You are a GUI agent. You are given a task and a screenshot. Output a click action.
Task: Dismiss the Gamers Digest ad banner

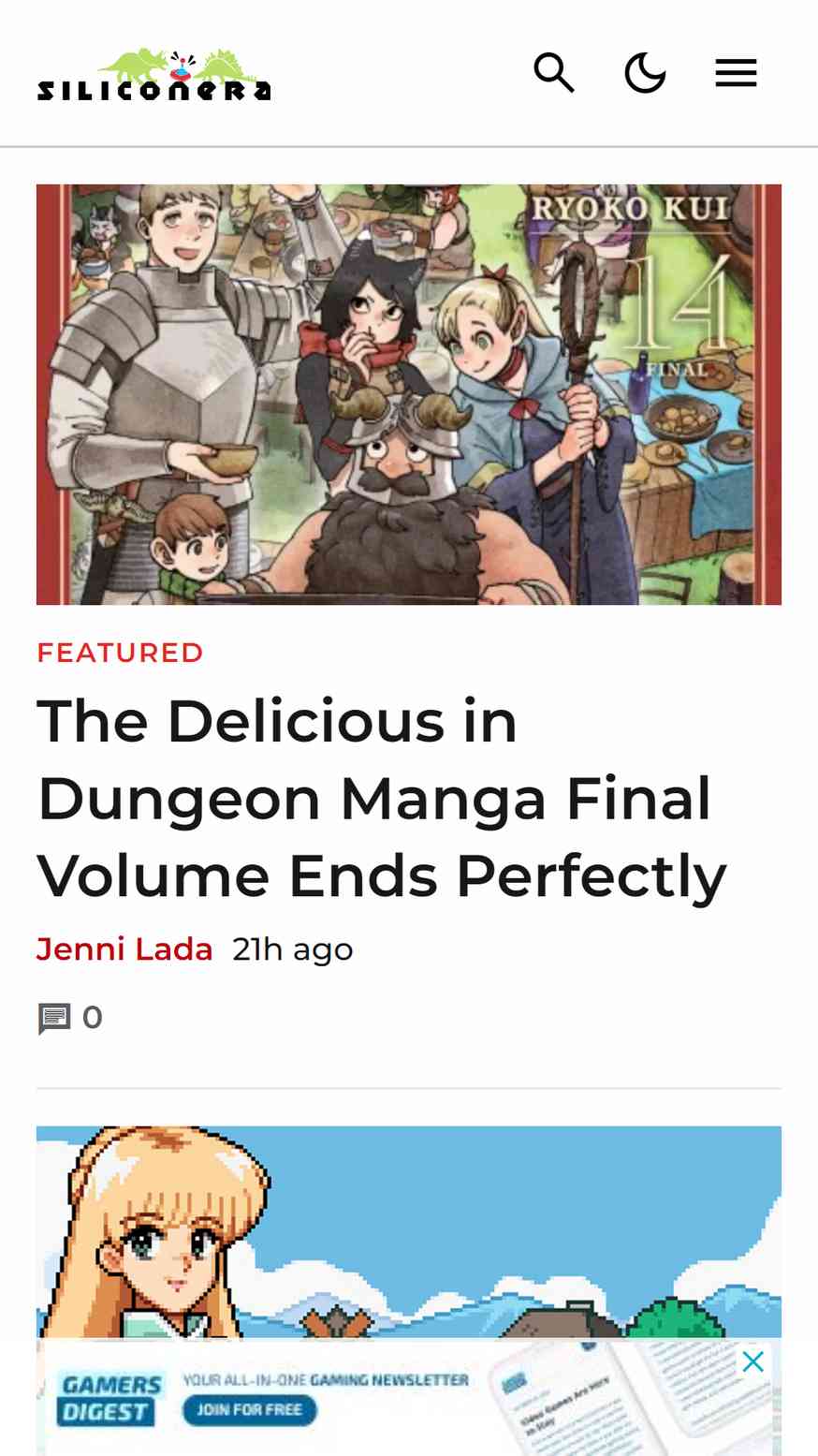click(x=753, y=1361)
